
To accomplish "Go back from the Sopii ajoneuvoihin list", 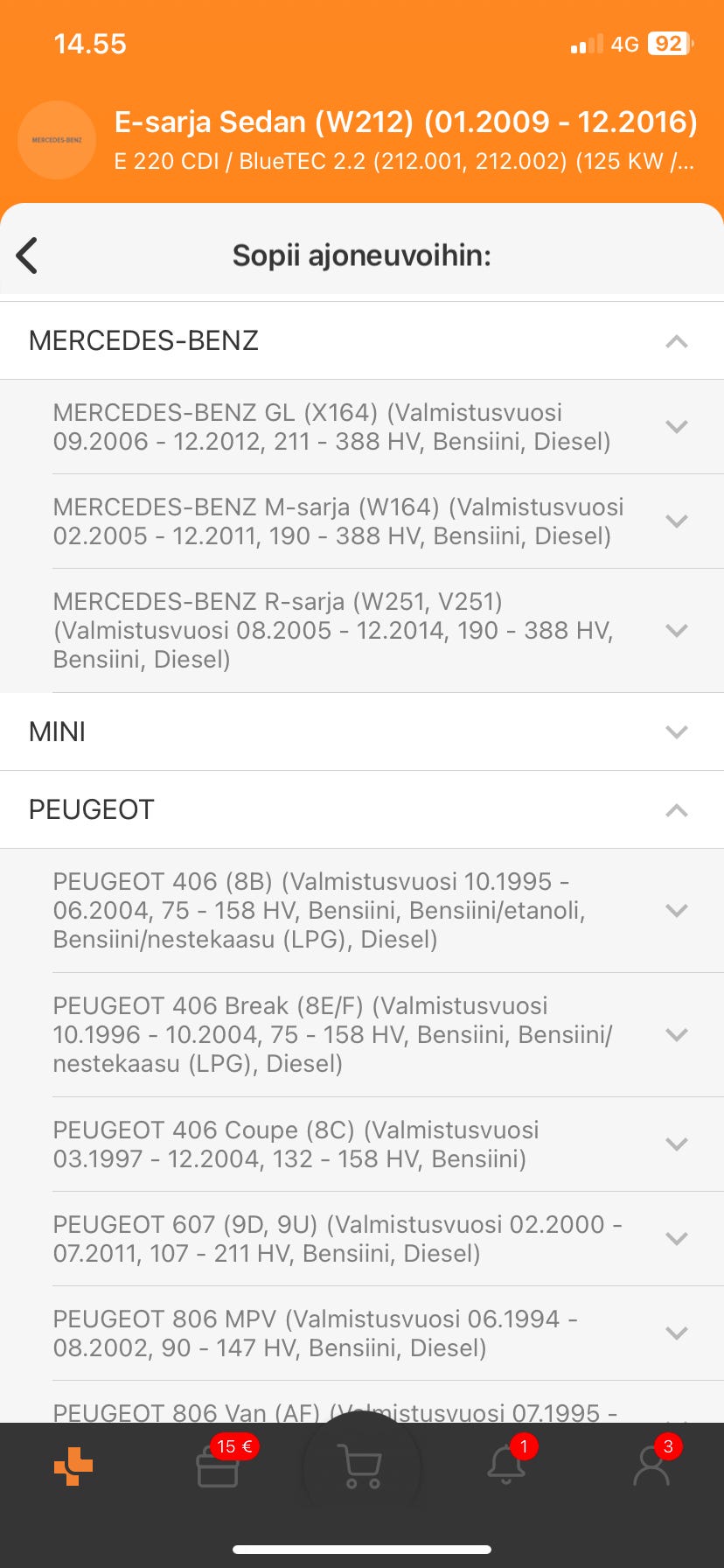I will pyautogui.click(x=28, y=255).
